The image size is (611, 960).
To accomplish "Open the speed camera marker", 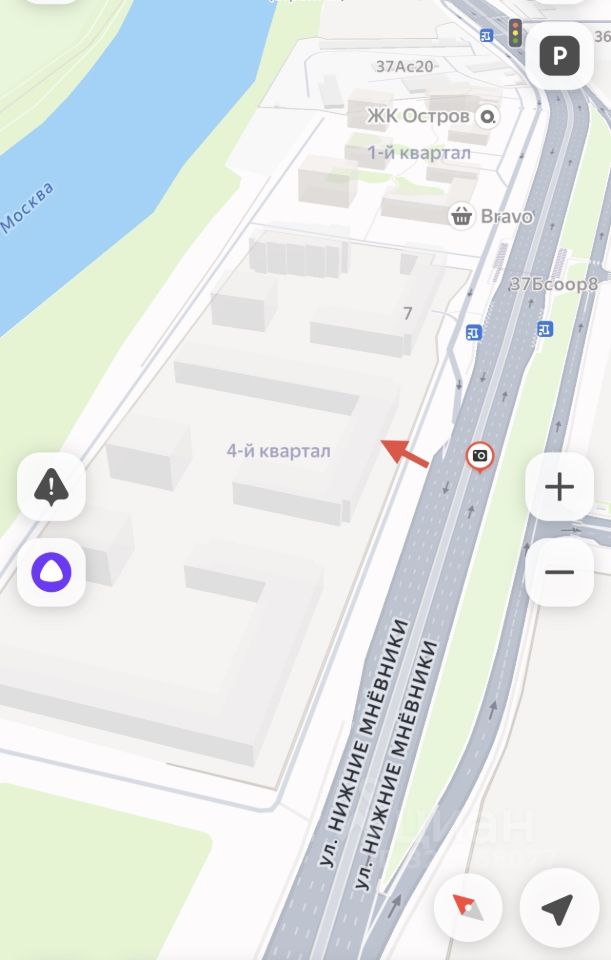I will tap(480, 456).
